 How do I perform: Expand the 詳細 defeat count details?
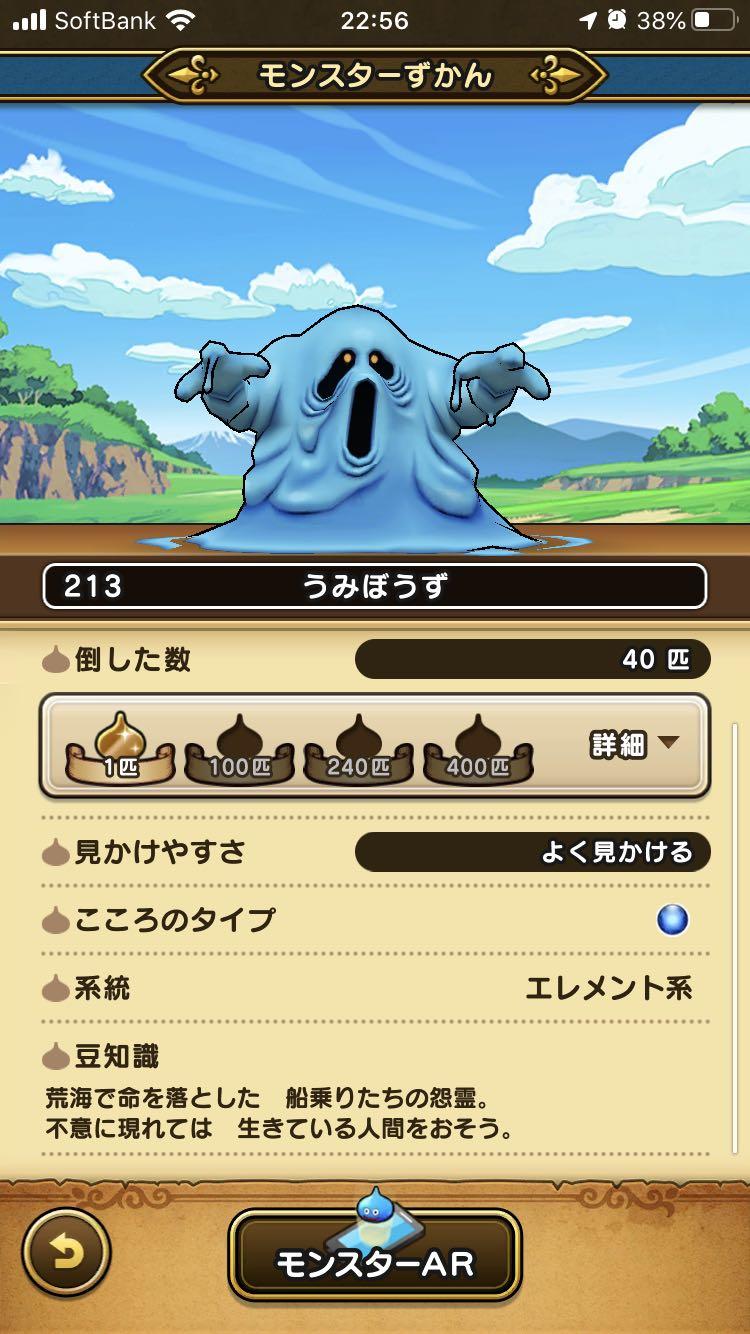(x=633, y=745)
